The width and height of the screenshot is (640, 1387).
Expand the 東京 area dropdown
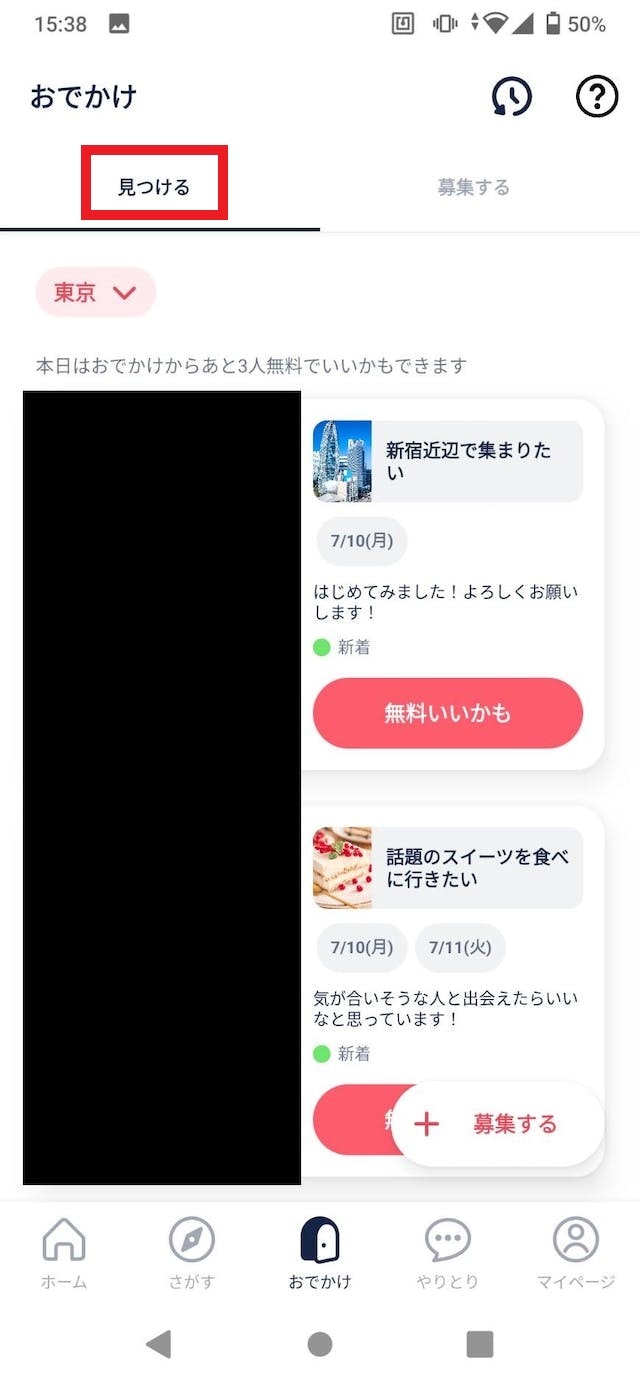click(x=95, y=292)
